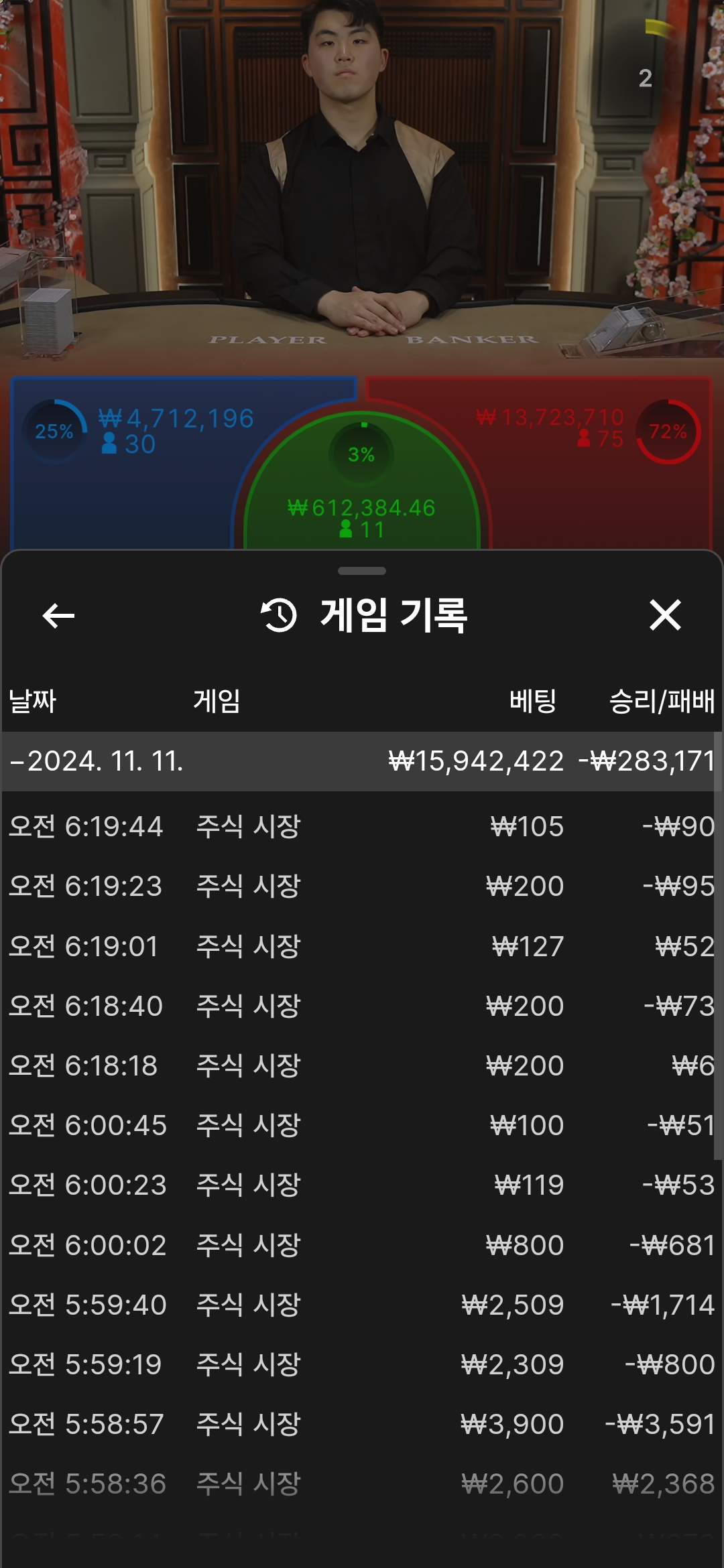
Task: Open the 6:00:02 game with ₩800 bet
Action: [x=362, y=1245]
